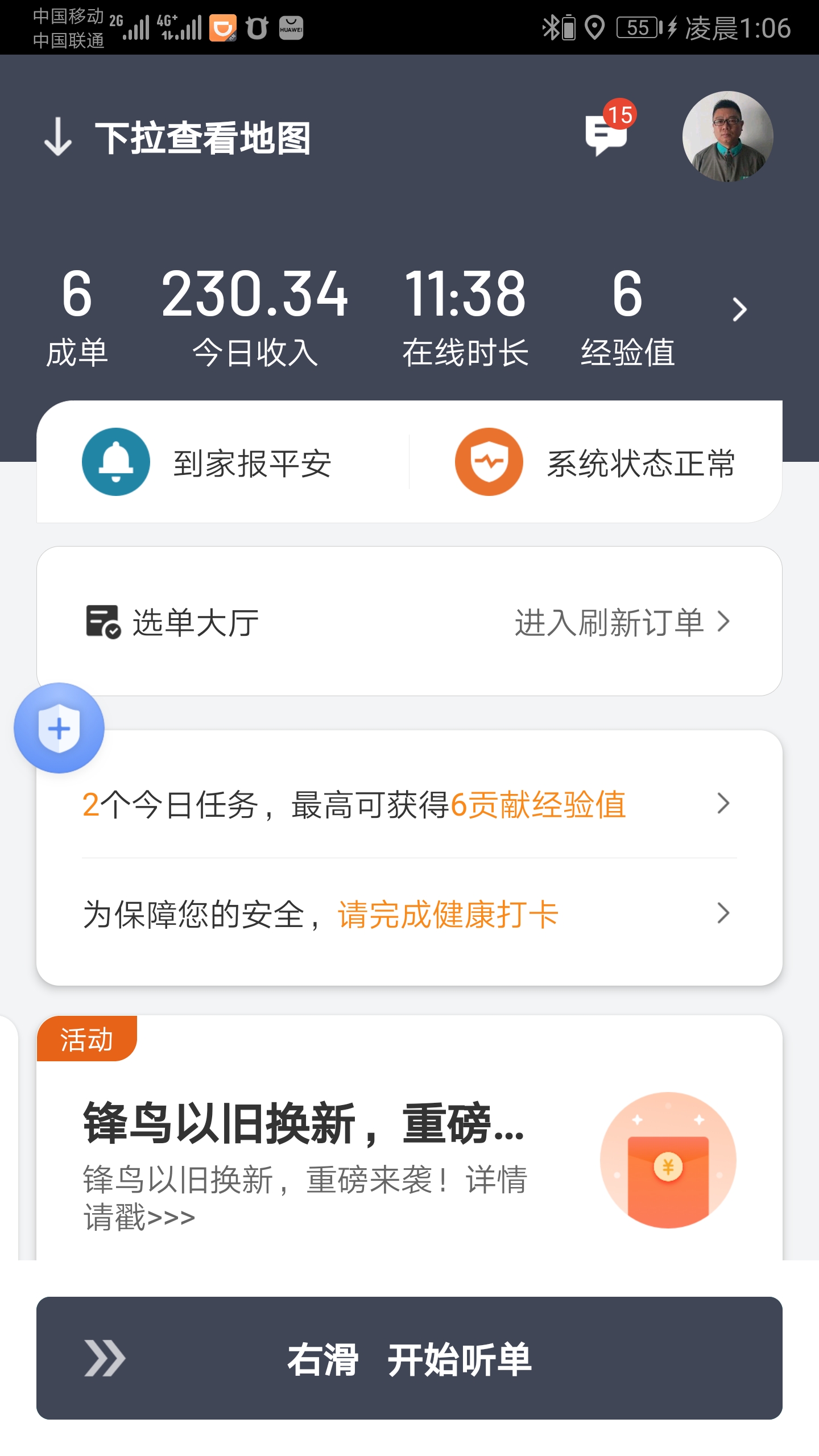This screenshot has height=1456, width=819.
Task: Tap 经验值 showing value 6
Action: click(x=628, y=318)
